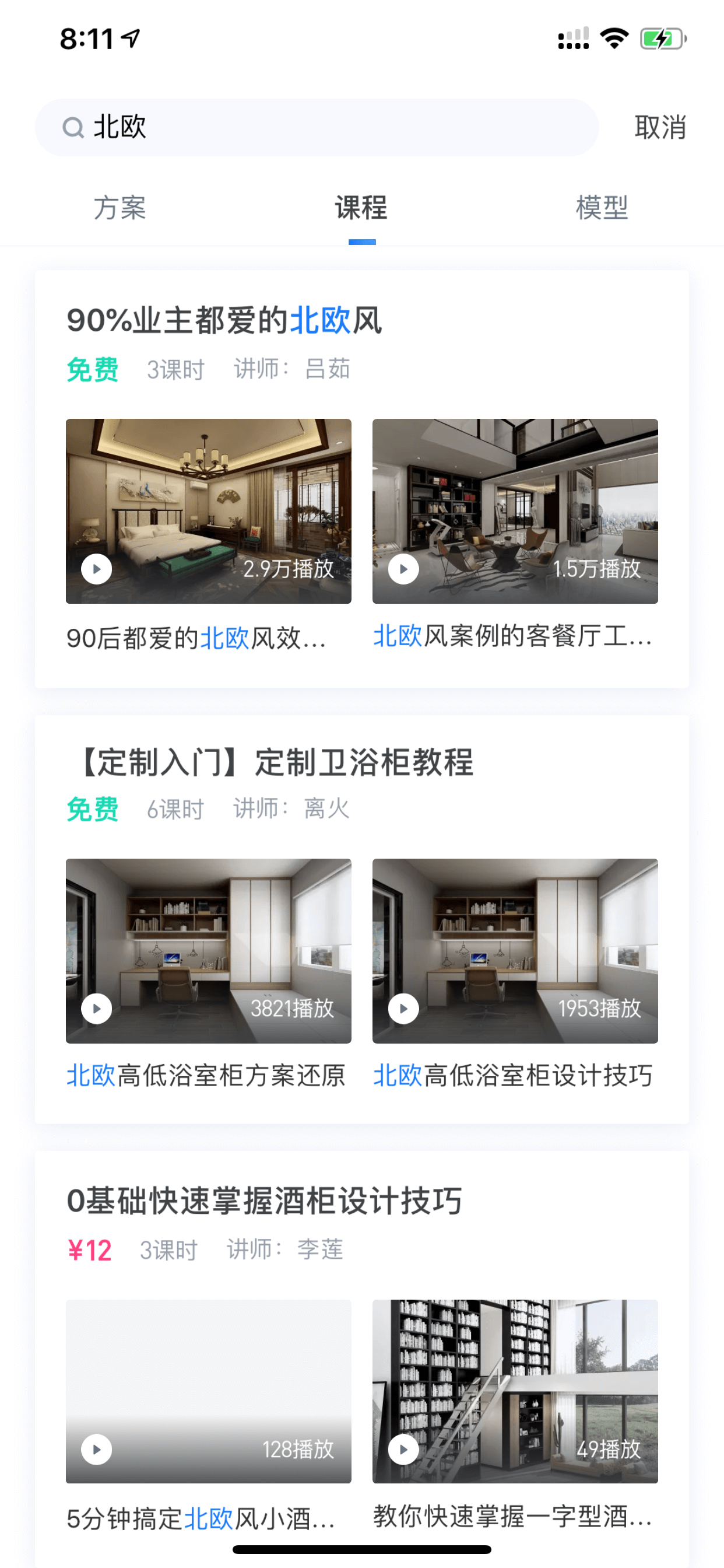The image size is (724, 1568).
Task: Cancel the search with 取消
Action: 660,127
